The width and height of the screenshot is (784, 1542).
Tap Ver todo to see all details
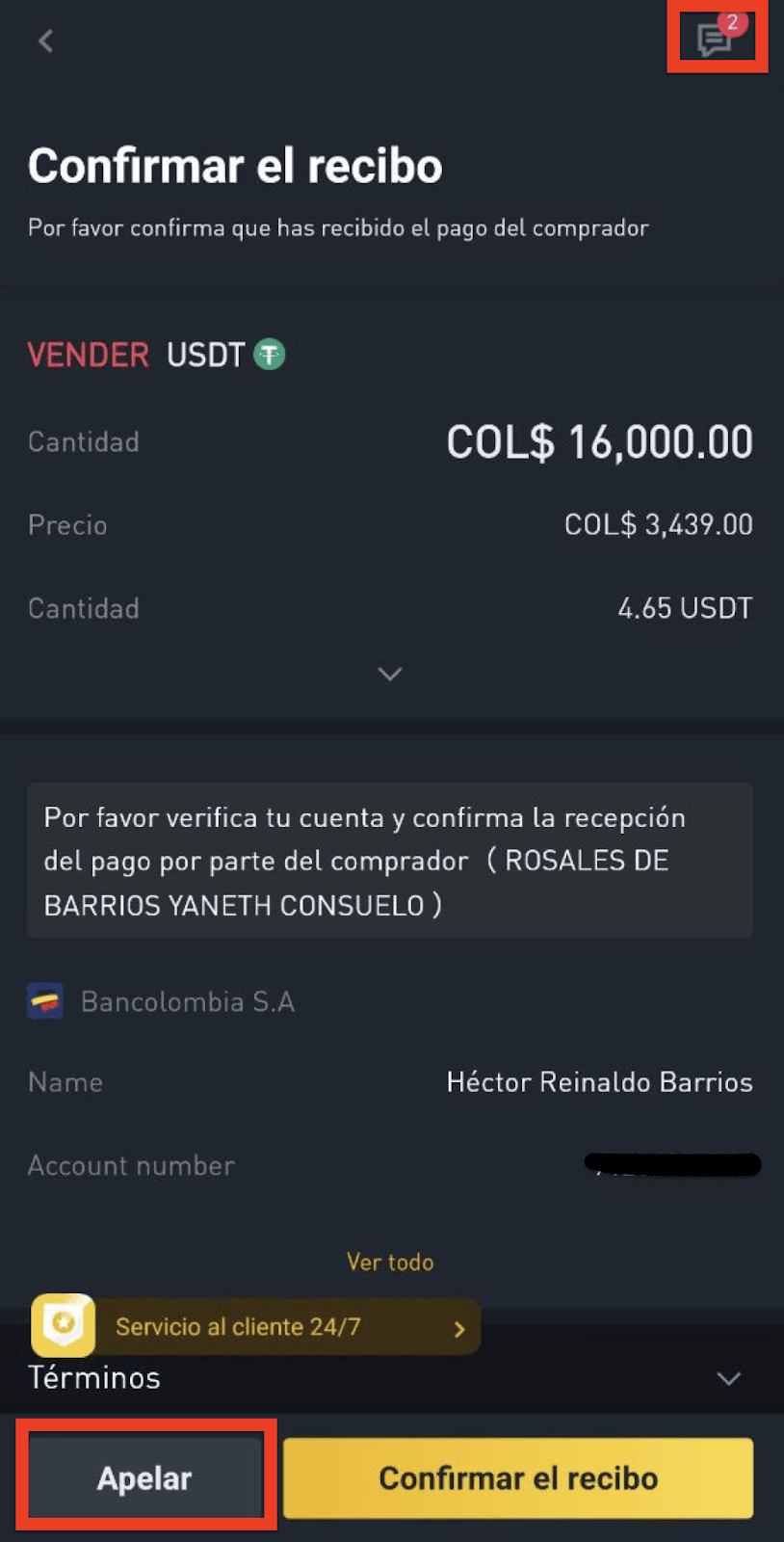pyautogui.click(x=390, y=1262)
